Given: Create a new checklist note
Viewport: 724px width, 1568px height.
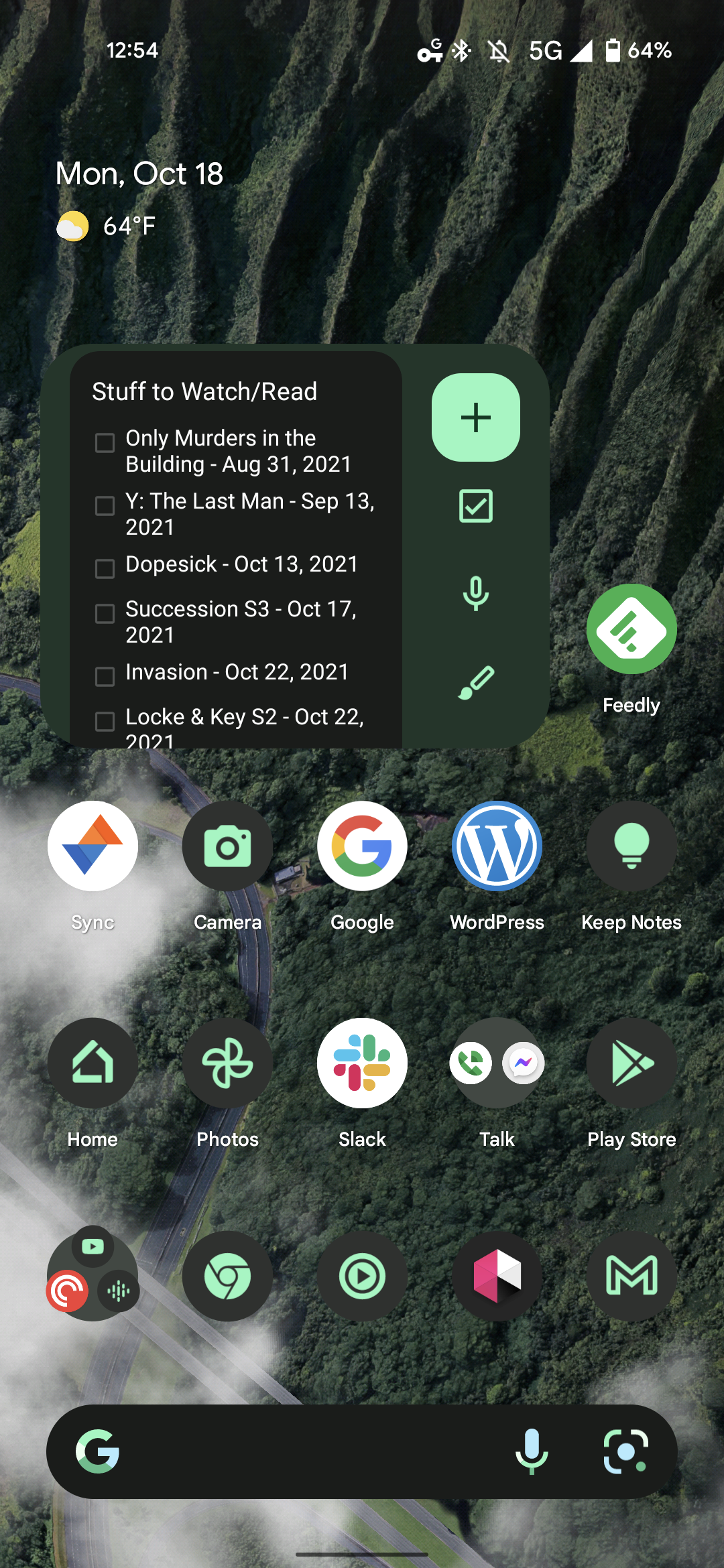Looking at the screenshot, I should 475,506.
